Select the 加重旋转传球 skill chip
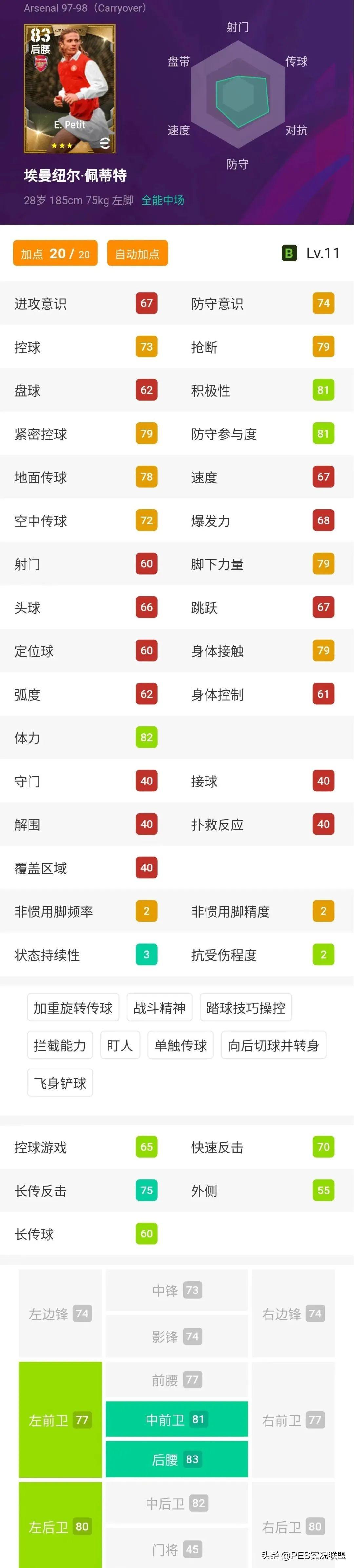 pos(73,1008)
